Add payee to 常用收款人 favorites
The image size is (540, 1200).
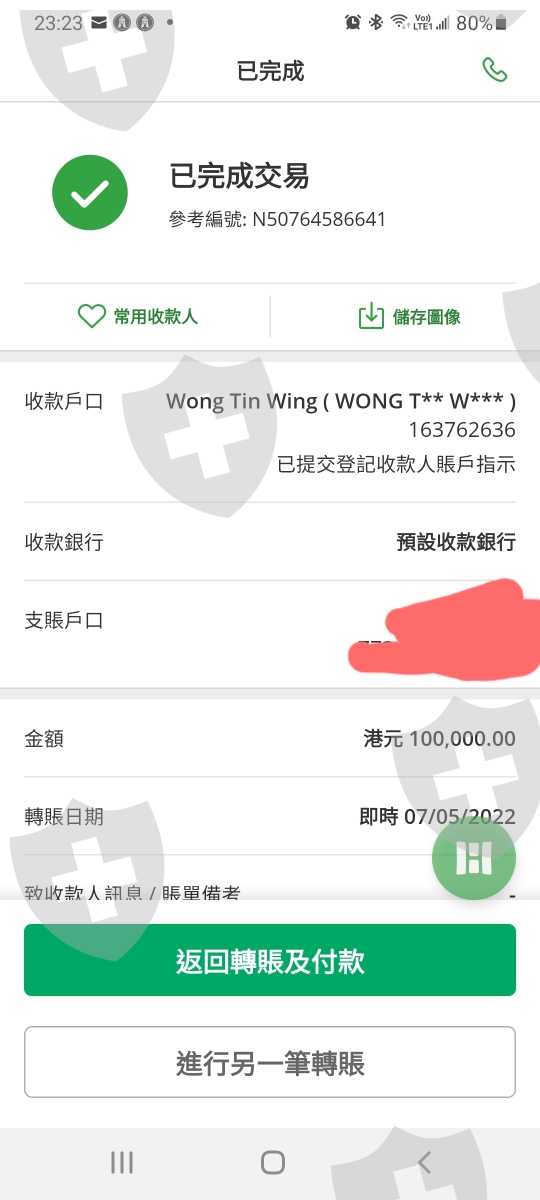click(x=138, y=317)
